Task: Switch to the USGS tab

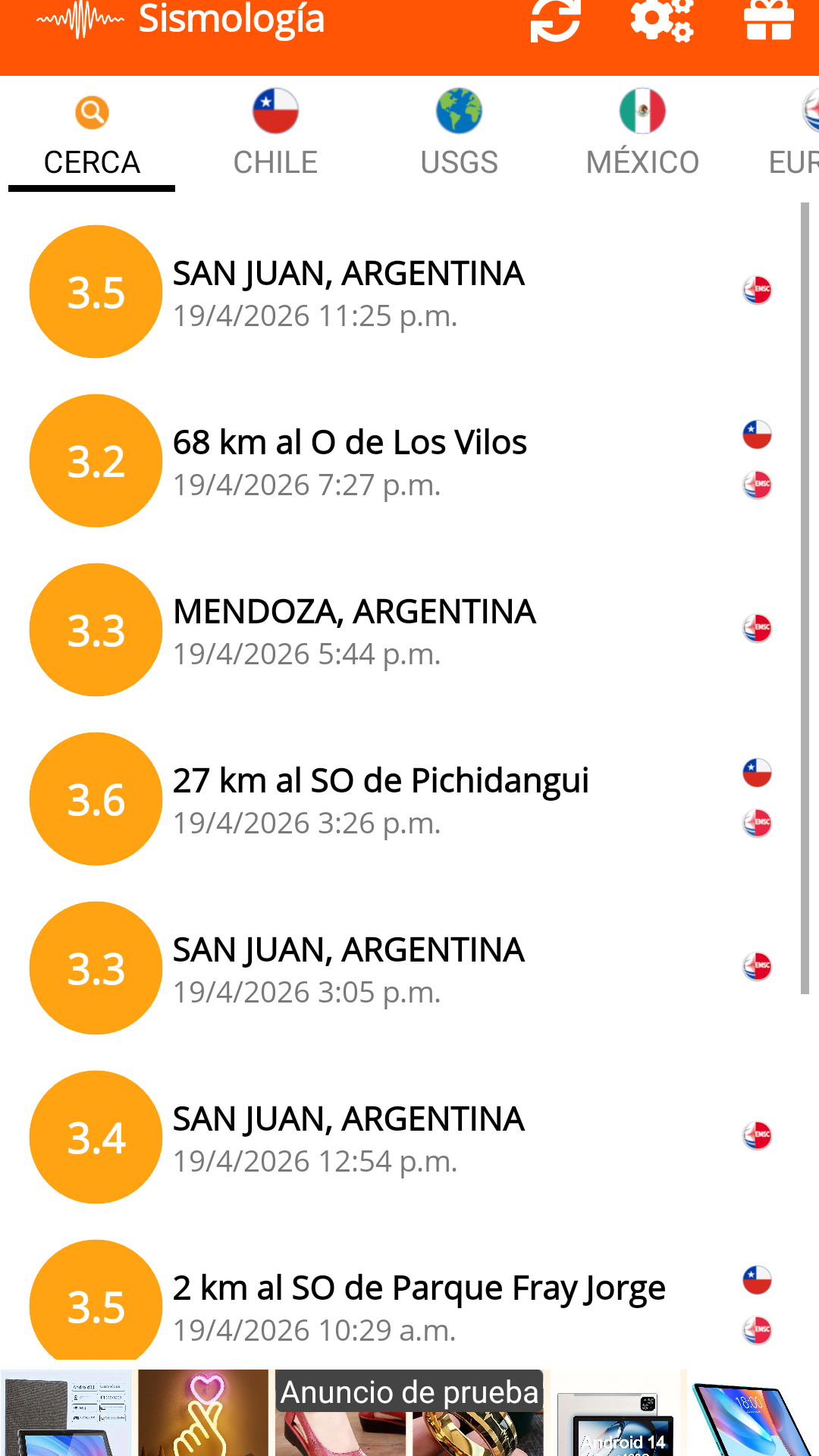Action: [459, 138]
